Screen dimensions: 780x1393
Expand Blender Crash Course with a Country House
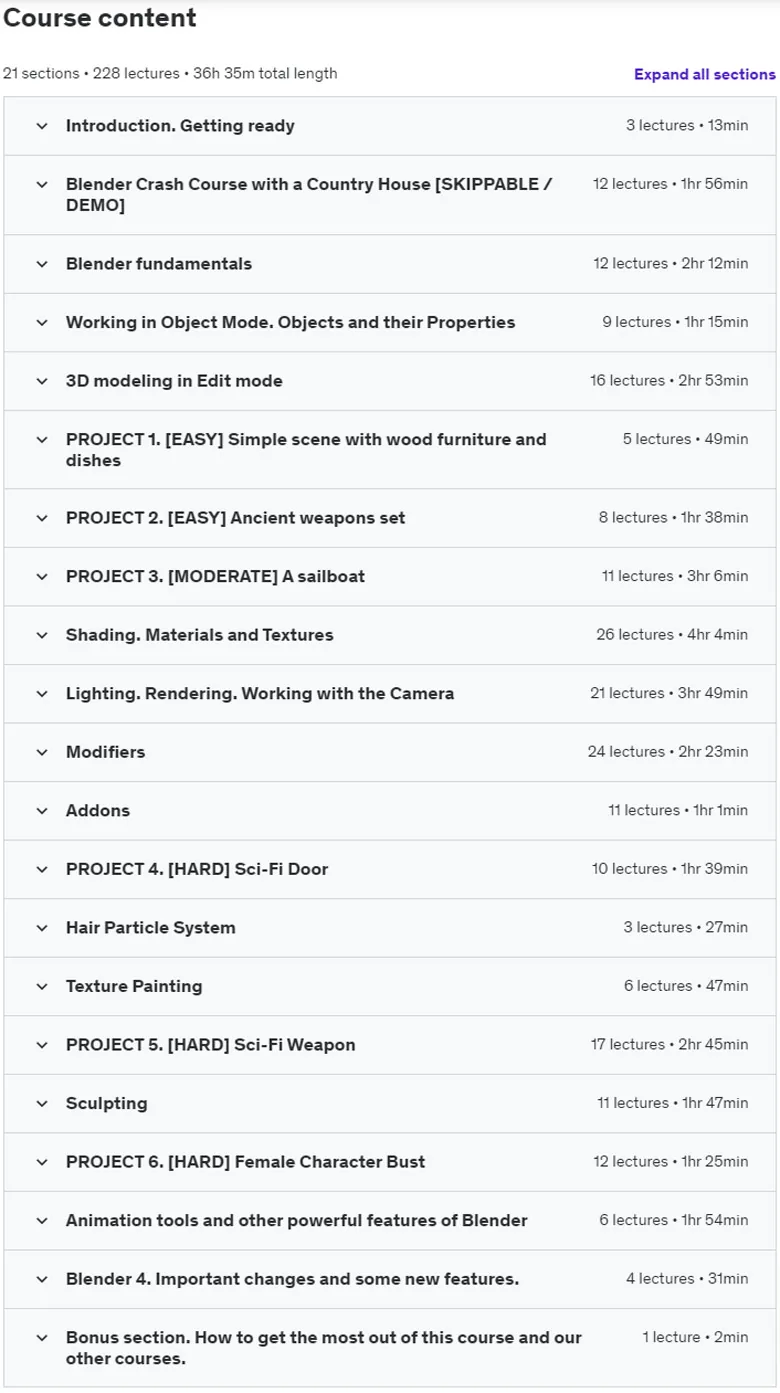coord(390,195)
